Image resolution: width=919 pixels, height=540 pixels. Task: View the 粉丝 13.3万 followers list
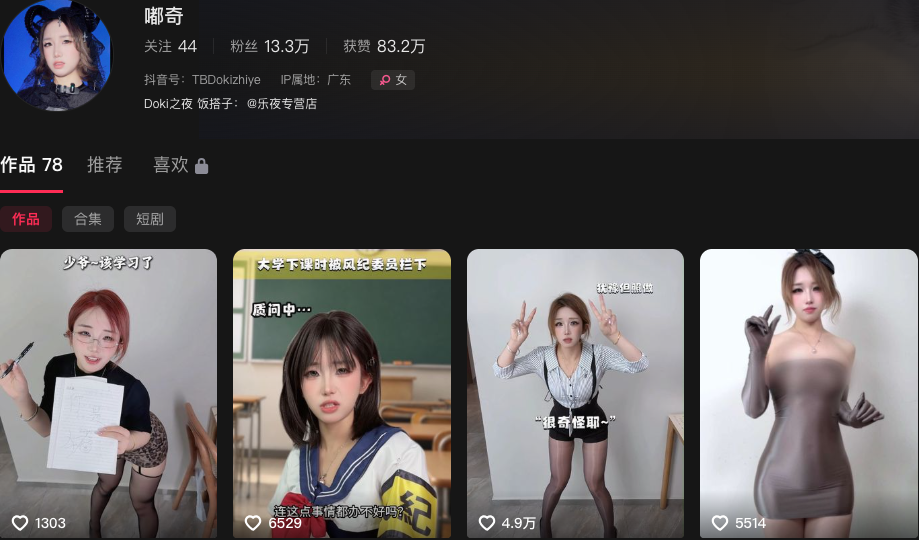270,46
